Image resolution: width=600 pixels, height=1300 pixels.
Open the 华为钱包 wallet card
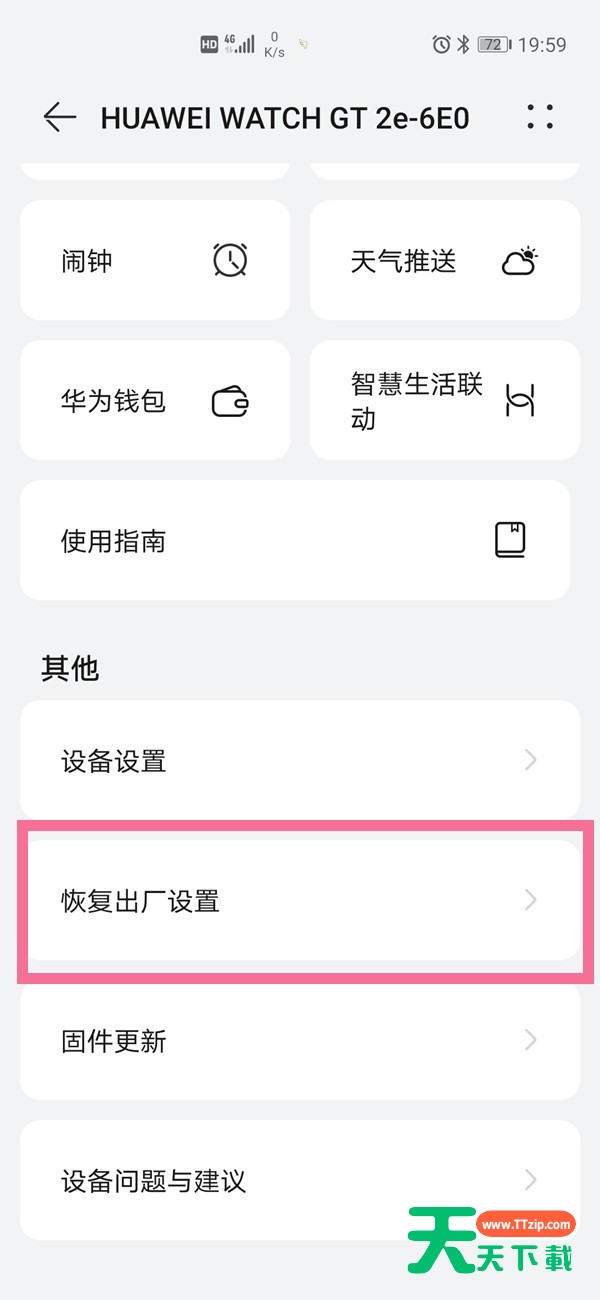pos(155,401)
